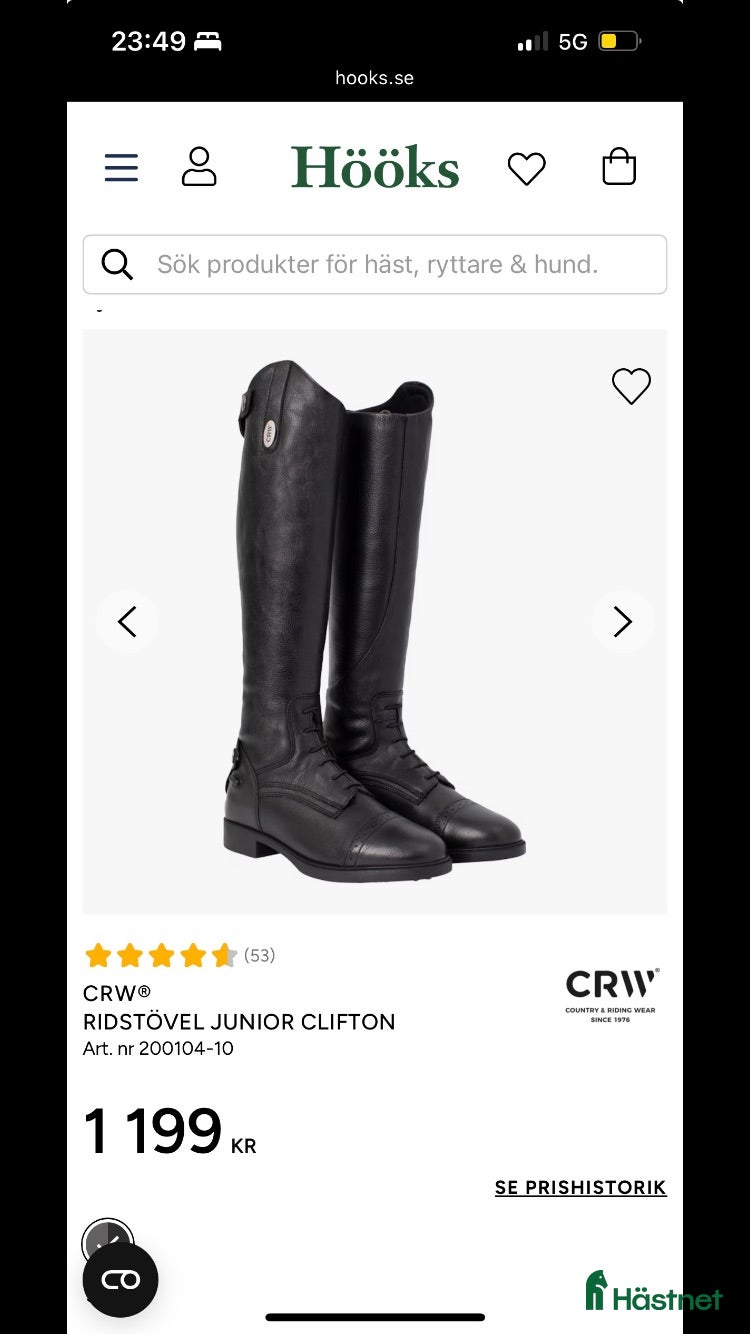Open the user account icon
The height and width of the screenshot is (1334, 750).
click(199, 166)
